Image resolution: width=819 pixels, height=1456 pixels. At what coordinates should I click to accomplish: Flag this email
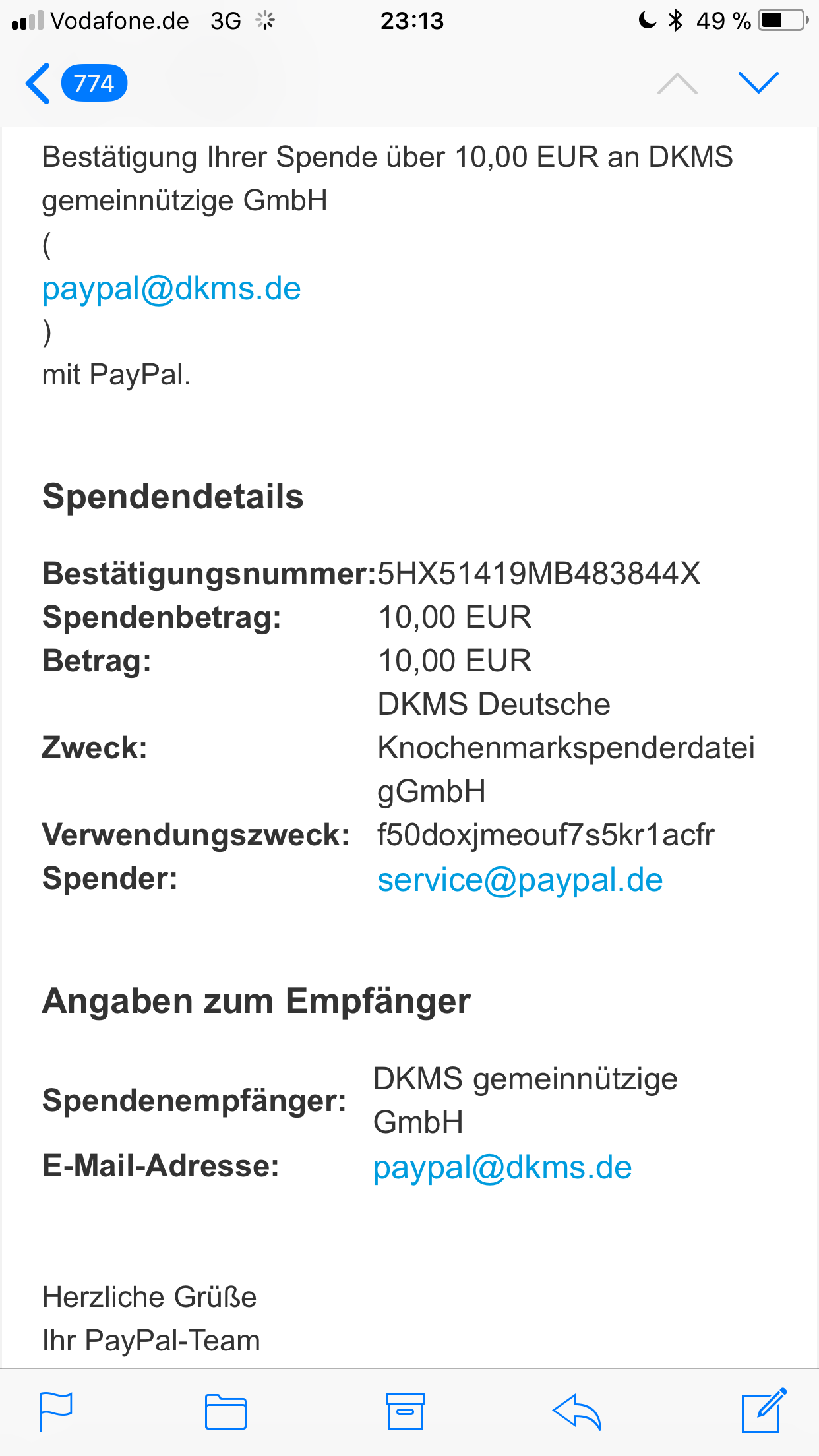pyautogui.click(x=56, y=1412)
